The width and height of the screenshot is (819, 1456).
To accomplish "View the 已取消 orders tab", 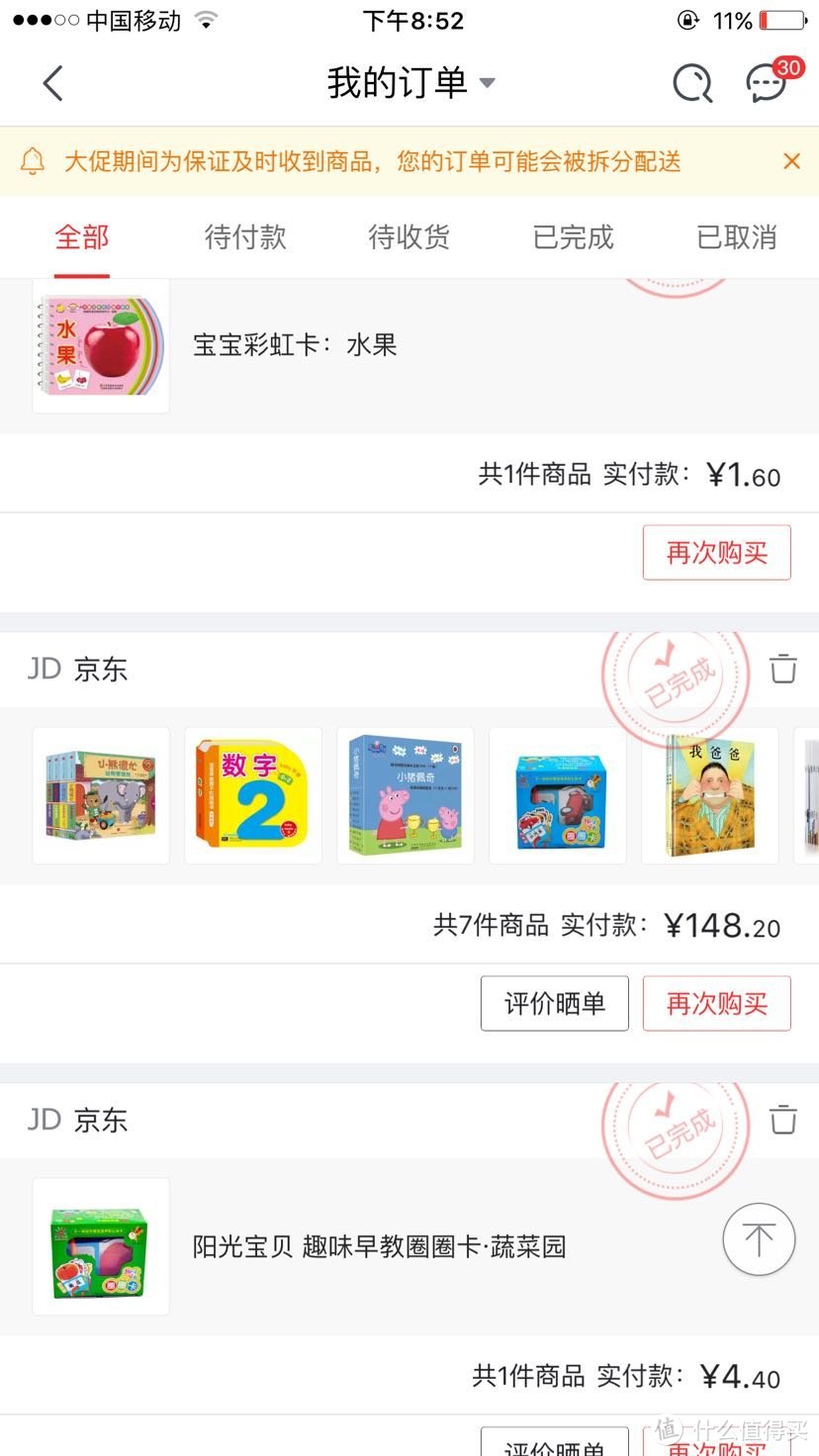I will pyautogui.click(x=737, y=237).
